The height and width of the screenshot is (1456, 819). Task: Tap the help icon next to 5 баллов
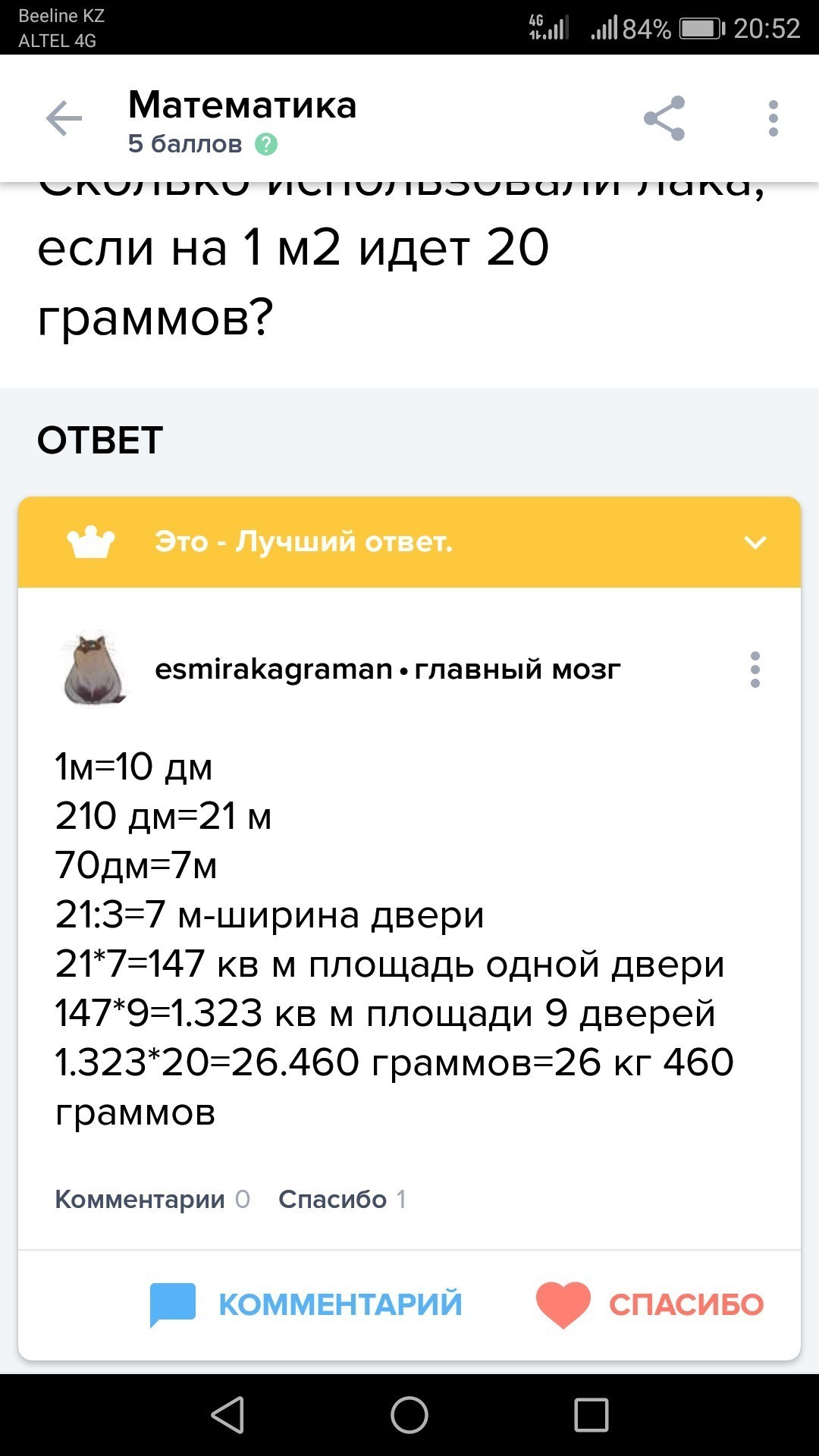[266, 144]
